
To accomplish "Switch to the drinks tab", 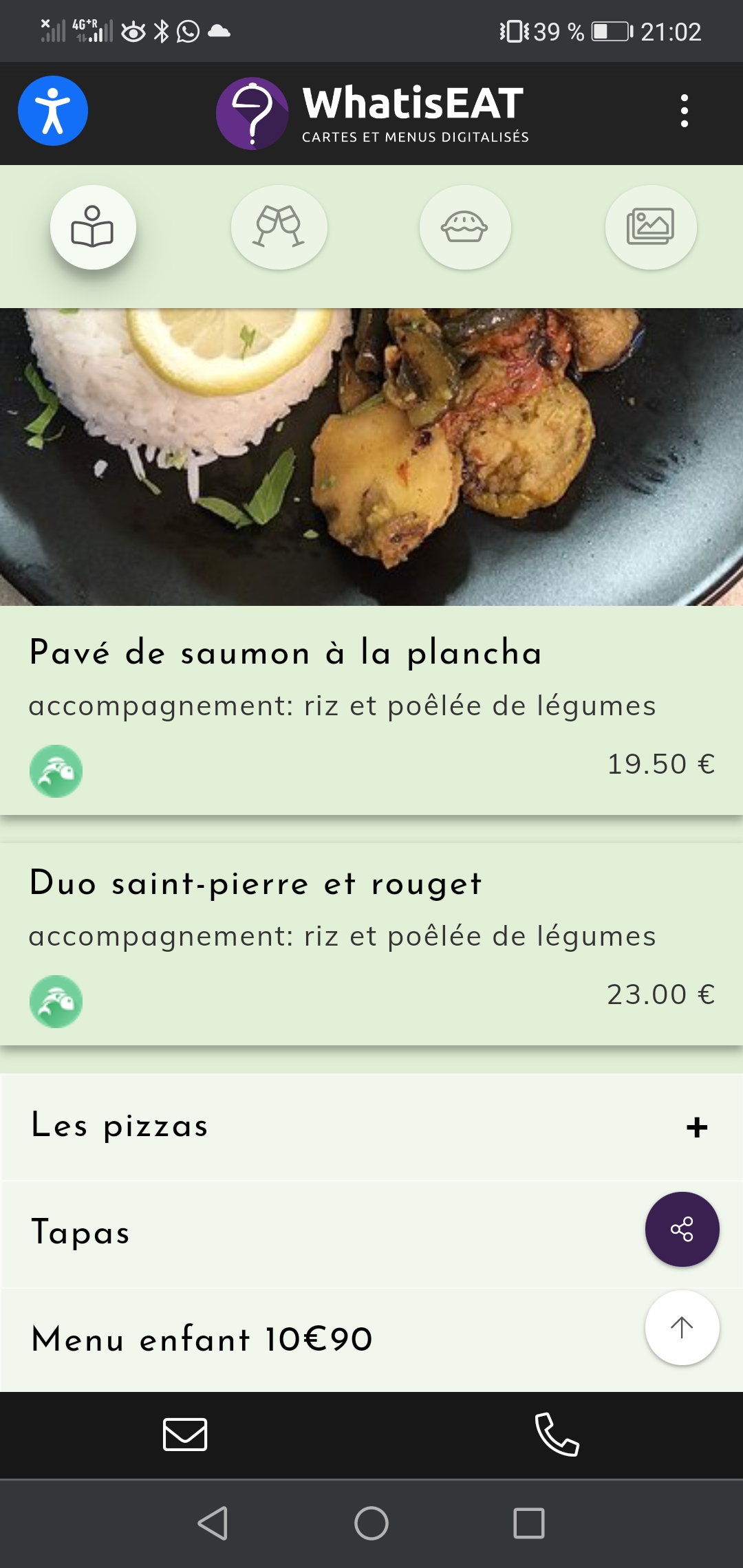I will coord(279,227).
